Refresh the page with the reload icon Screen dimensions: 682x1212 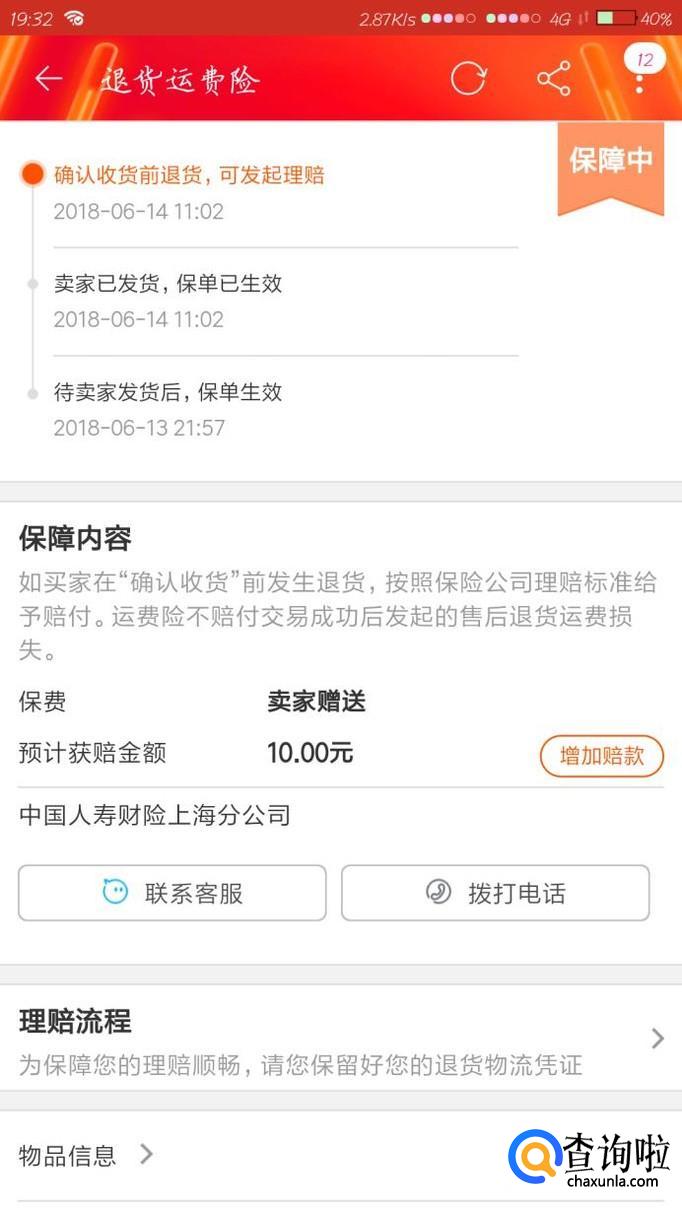468,79
